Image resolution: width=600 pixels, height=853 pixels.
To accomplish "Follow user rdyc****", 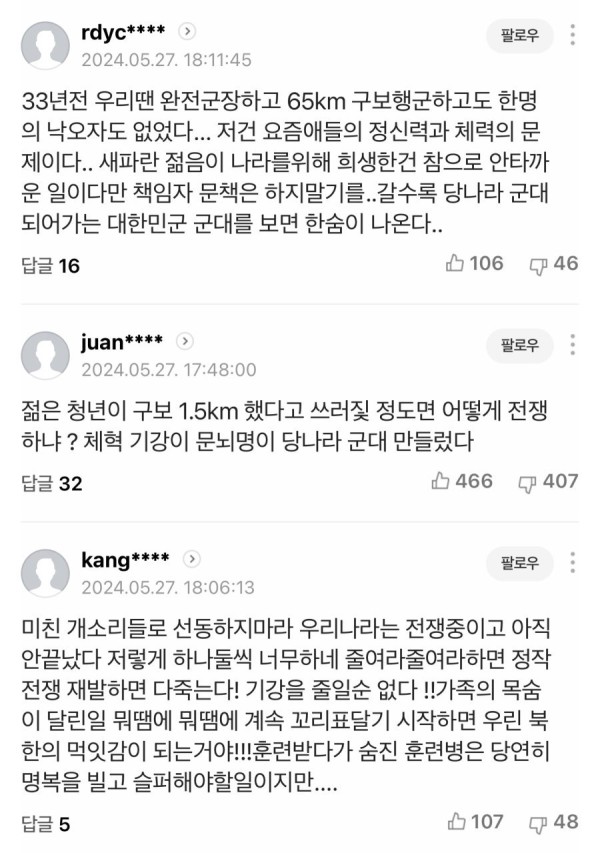I will pos(519,35).
